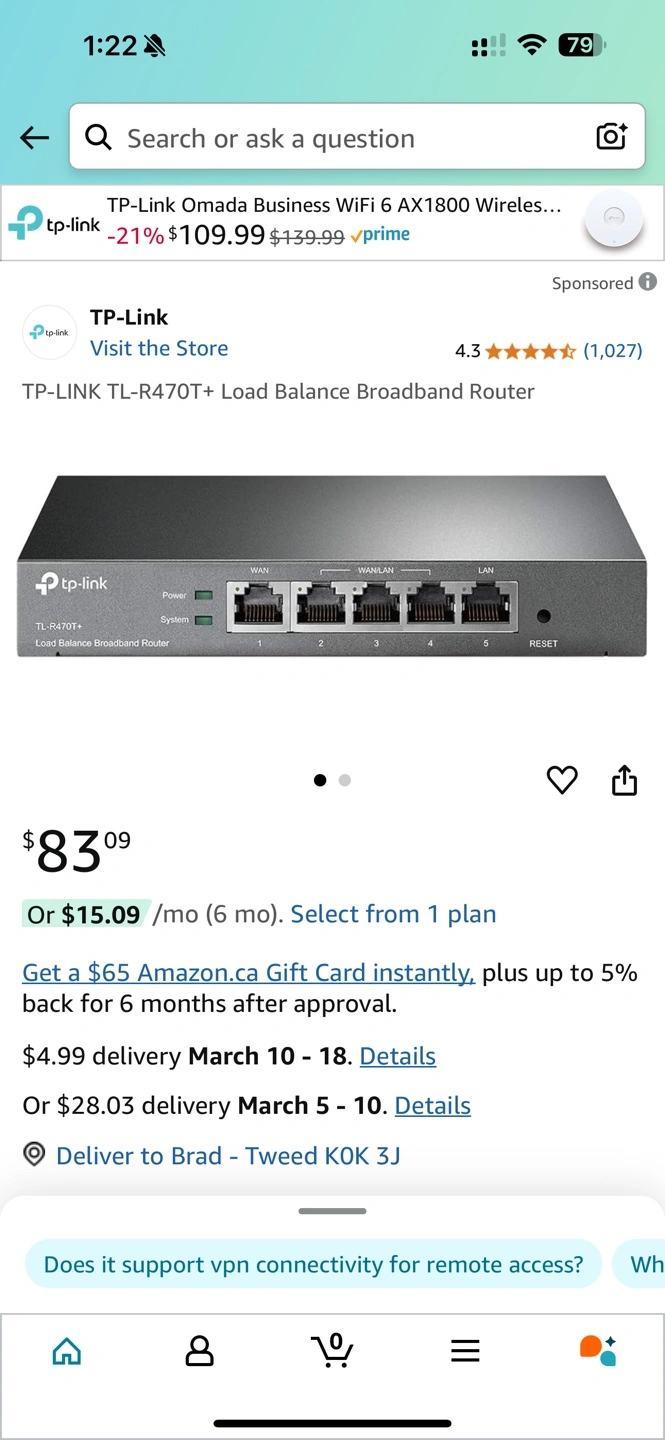
Task: Show sponsored ad info icon
Action: (x=648, y=282)
